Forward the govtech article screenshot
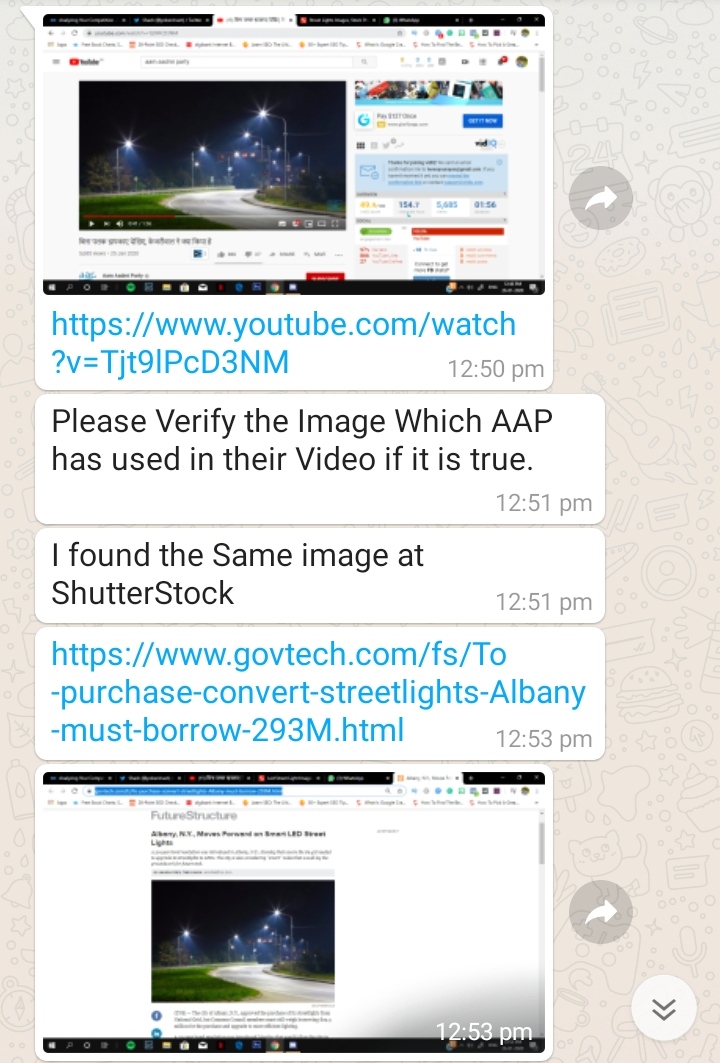Viewport: 720px width, 1063px height. tap(600, 911)
